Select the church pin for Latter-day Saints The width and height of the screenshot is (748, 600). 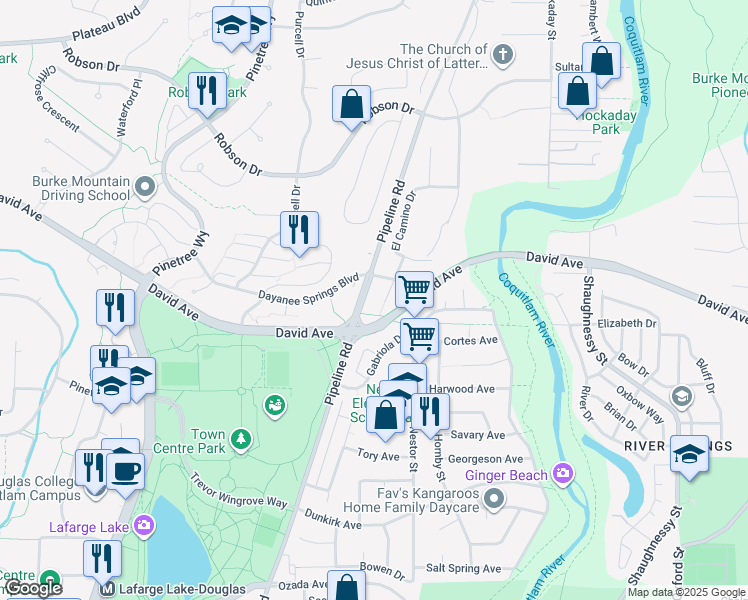click(x=502, y=56)
